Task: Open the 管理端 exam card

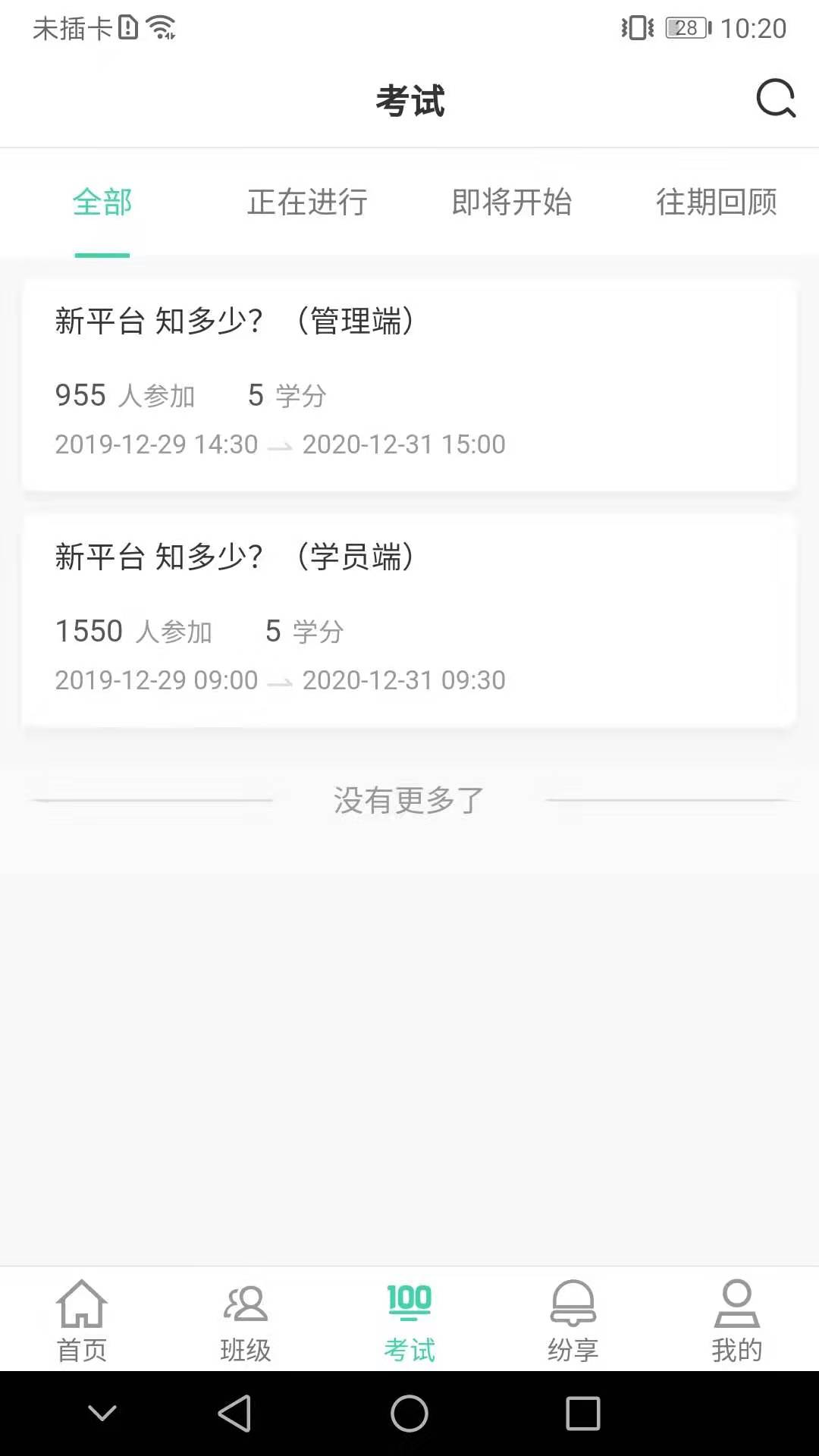Action: click(409, 383)
